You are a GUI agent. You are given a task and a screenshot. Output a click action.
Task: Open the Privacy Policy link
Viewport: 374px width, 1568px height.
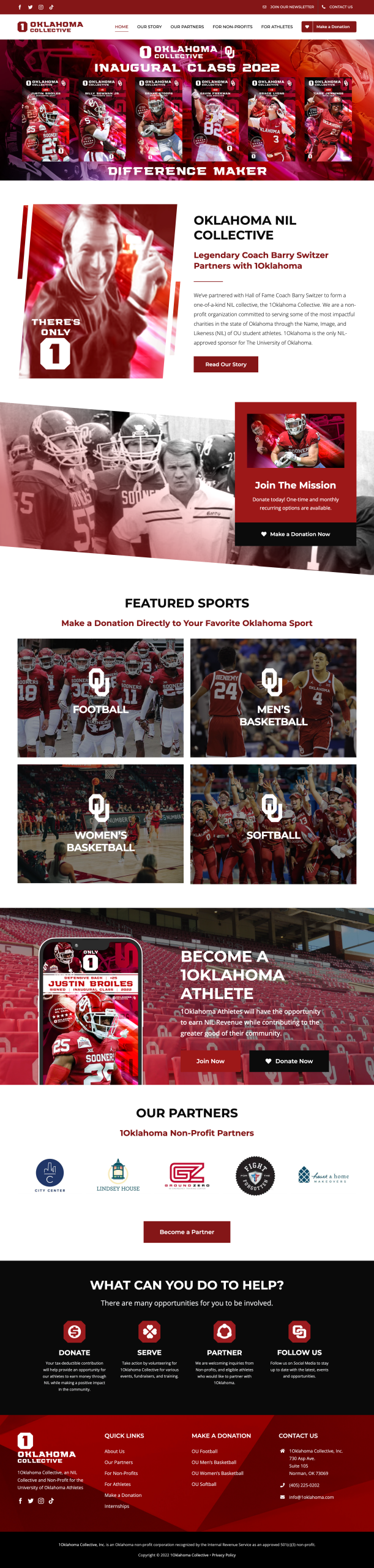[x=224, y=1555]
